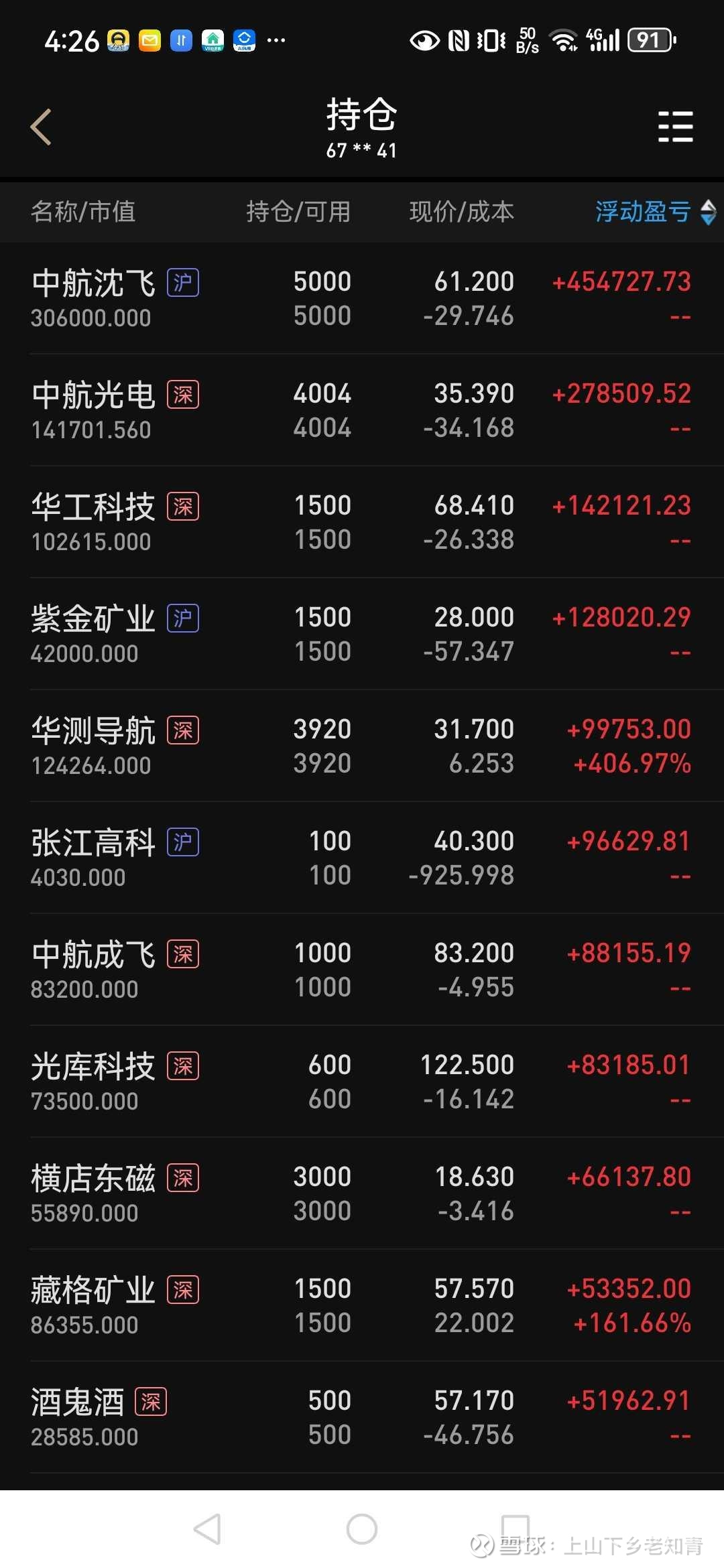View the 中航成飞 holding
Screen dimensions: 724x1568
[362, 970]
